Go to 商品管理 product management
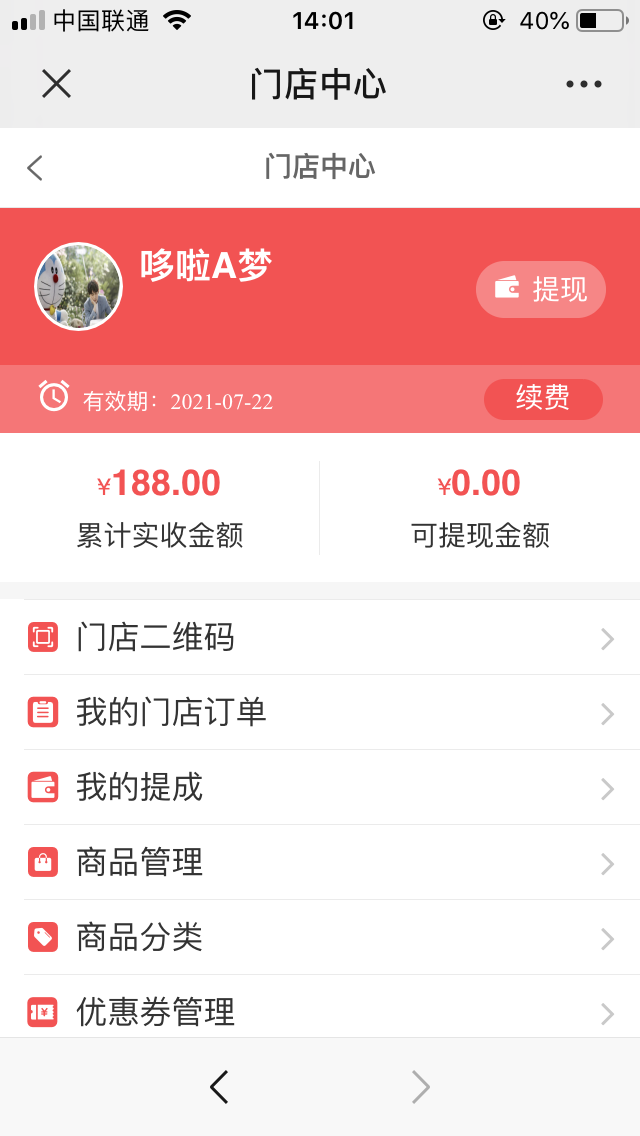640x1136 pixels. pos(320,863)
